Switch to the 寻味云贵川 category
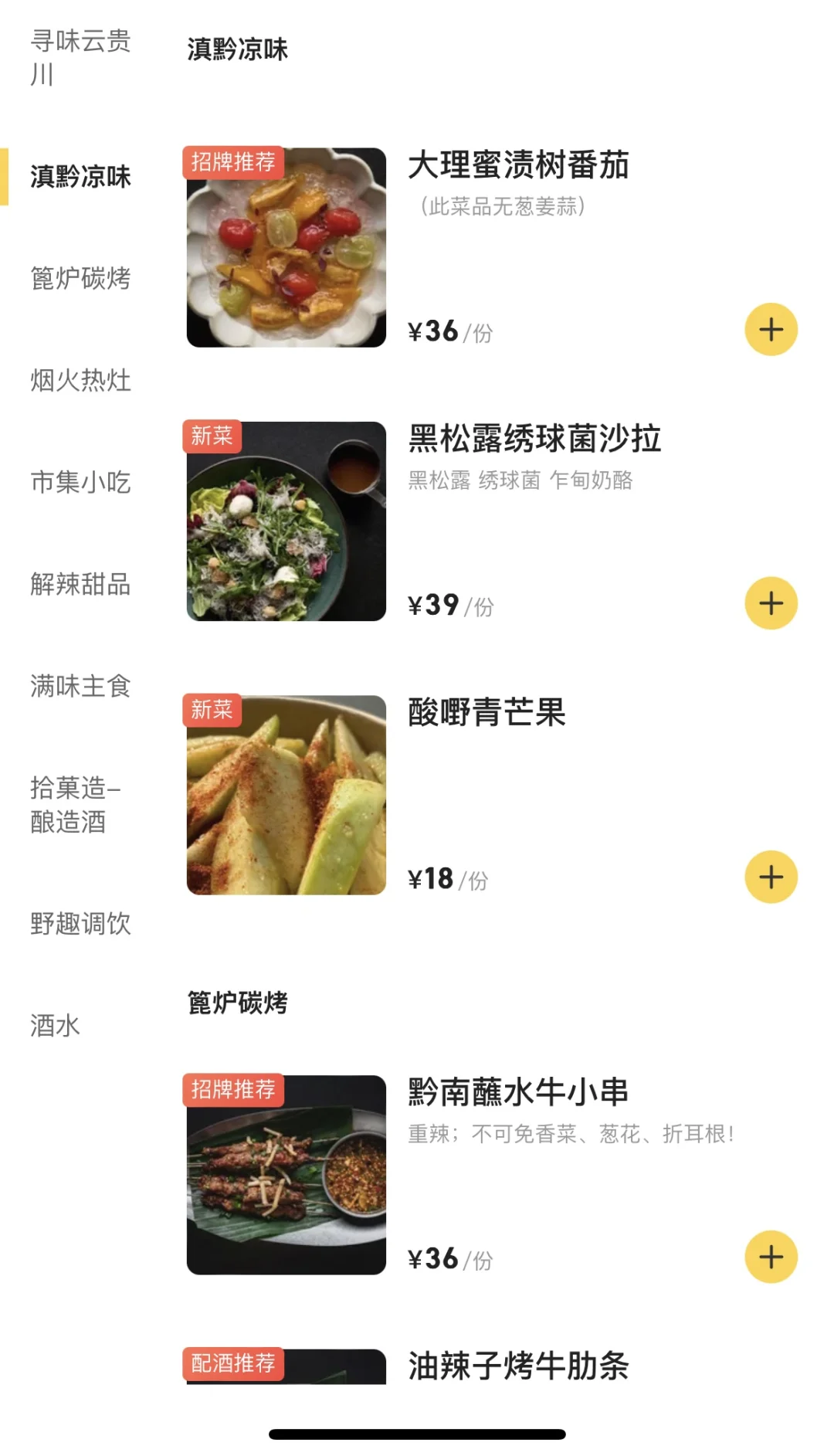The image size is (834, 1456). [80, 58]
